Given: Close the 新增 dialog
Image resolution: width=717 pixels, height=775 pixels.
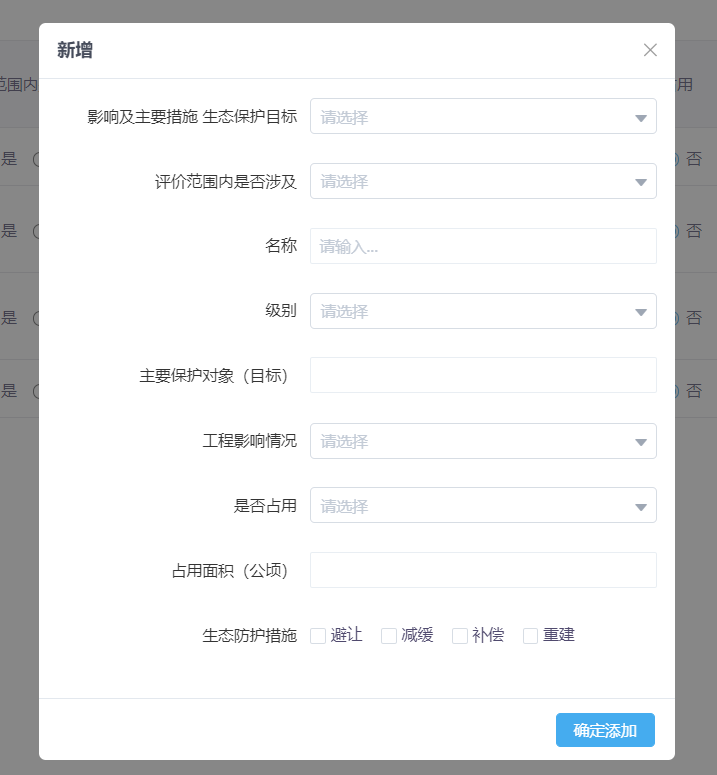Looking at the screenshot, I should coord(650,50).
